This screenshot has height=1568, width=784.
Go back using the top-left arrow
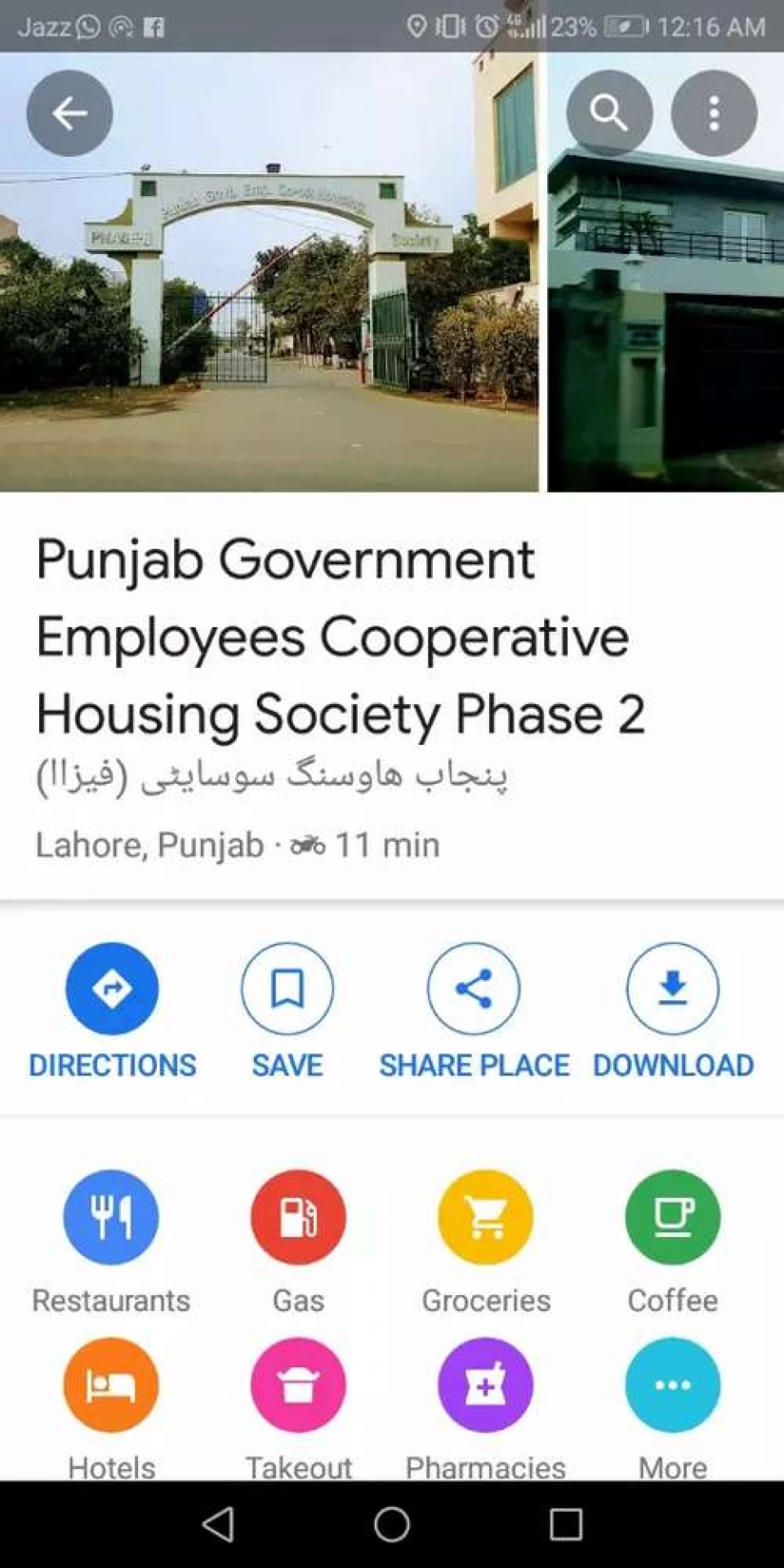pos(69,113)
